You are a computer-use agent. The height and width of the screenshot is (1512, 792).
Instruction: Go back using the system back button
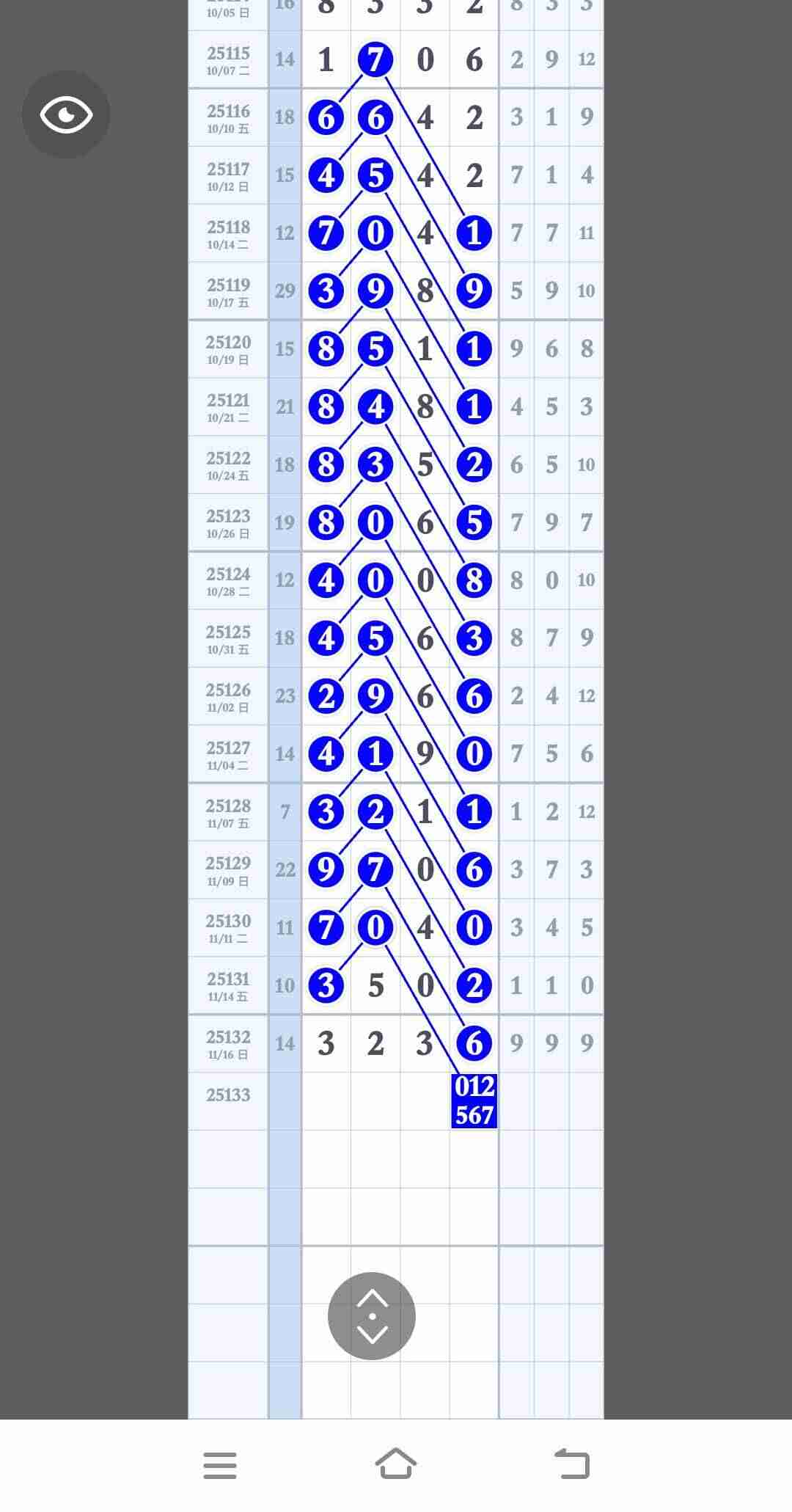(572, 1464)
